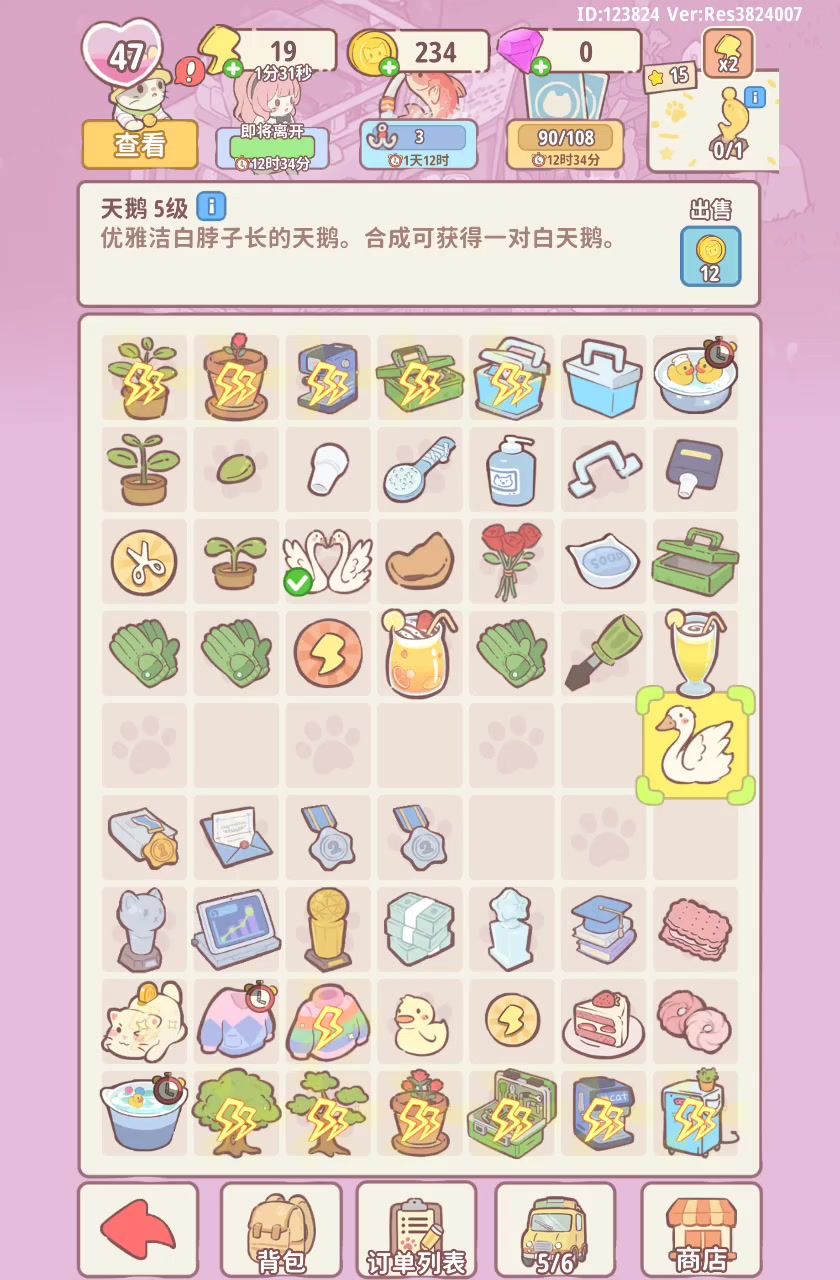Tap the golden trophy item
Screen dimensions: 840x1280
(327, 929)
